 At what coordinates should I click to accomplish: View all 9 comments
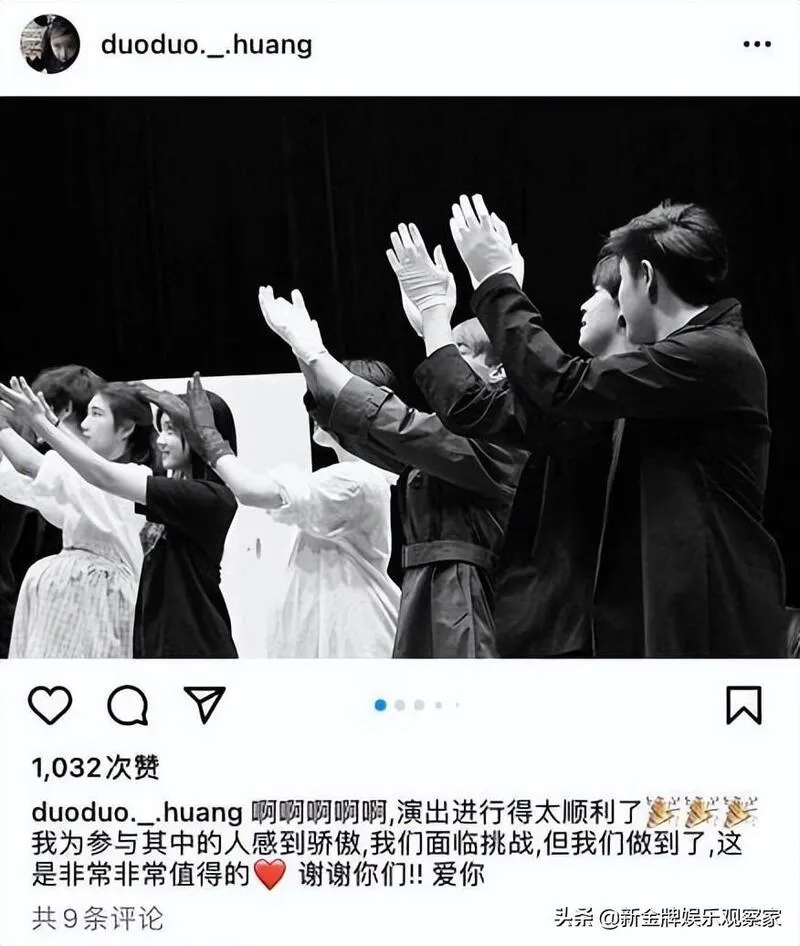(97, 916)
